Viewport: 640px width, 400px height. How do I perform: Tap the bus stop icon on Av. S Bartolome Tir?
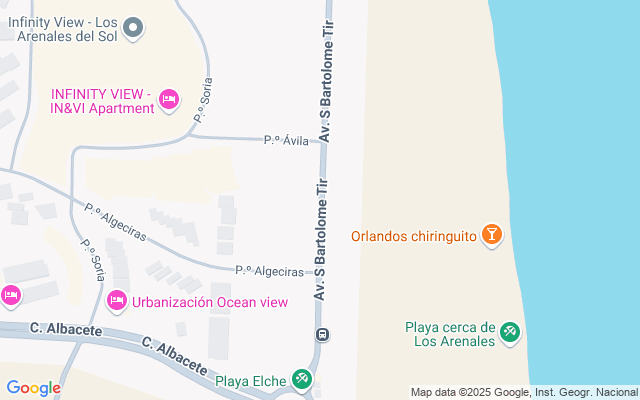coord(322,335)
